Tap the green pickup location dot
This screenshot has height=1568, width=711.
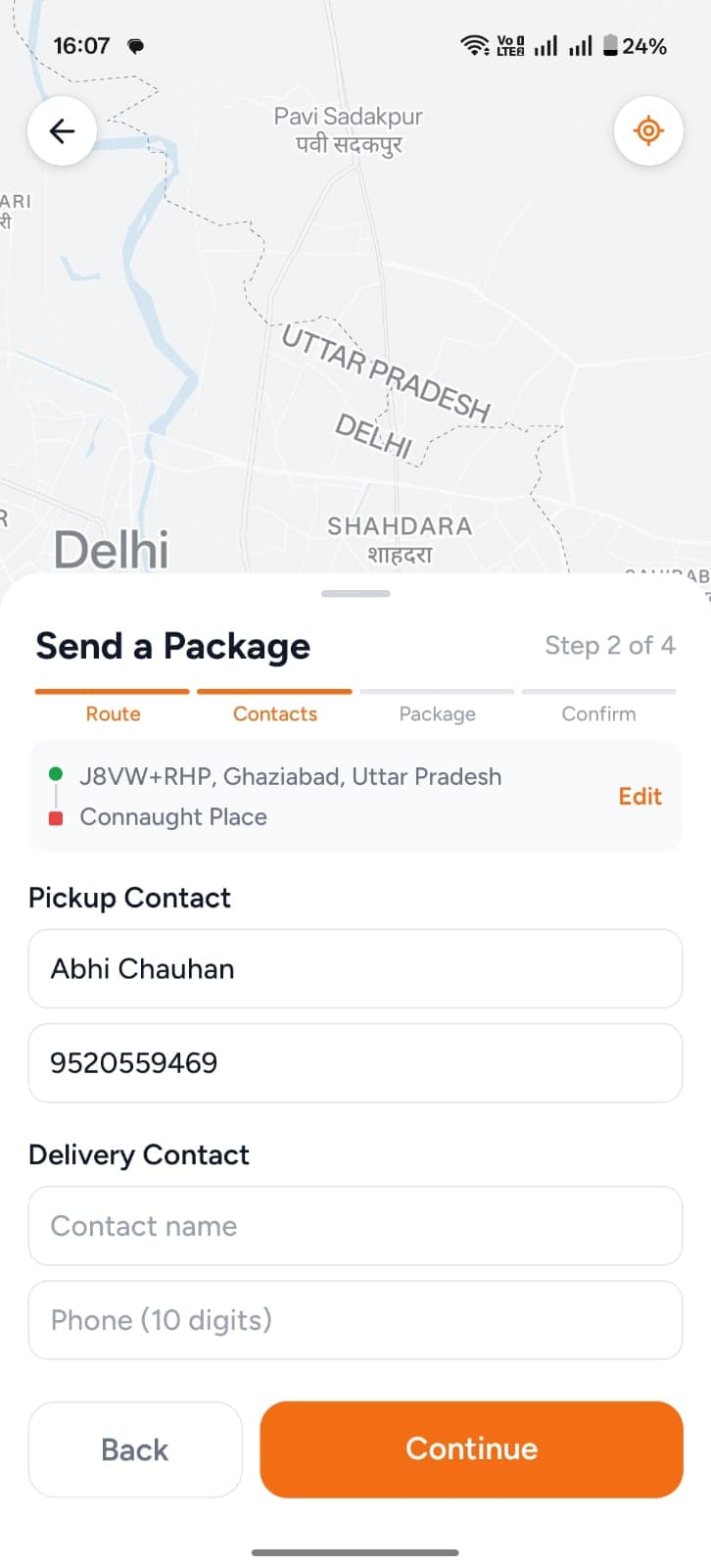pos(56,774)
